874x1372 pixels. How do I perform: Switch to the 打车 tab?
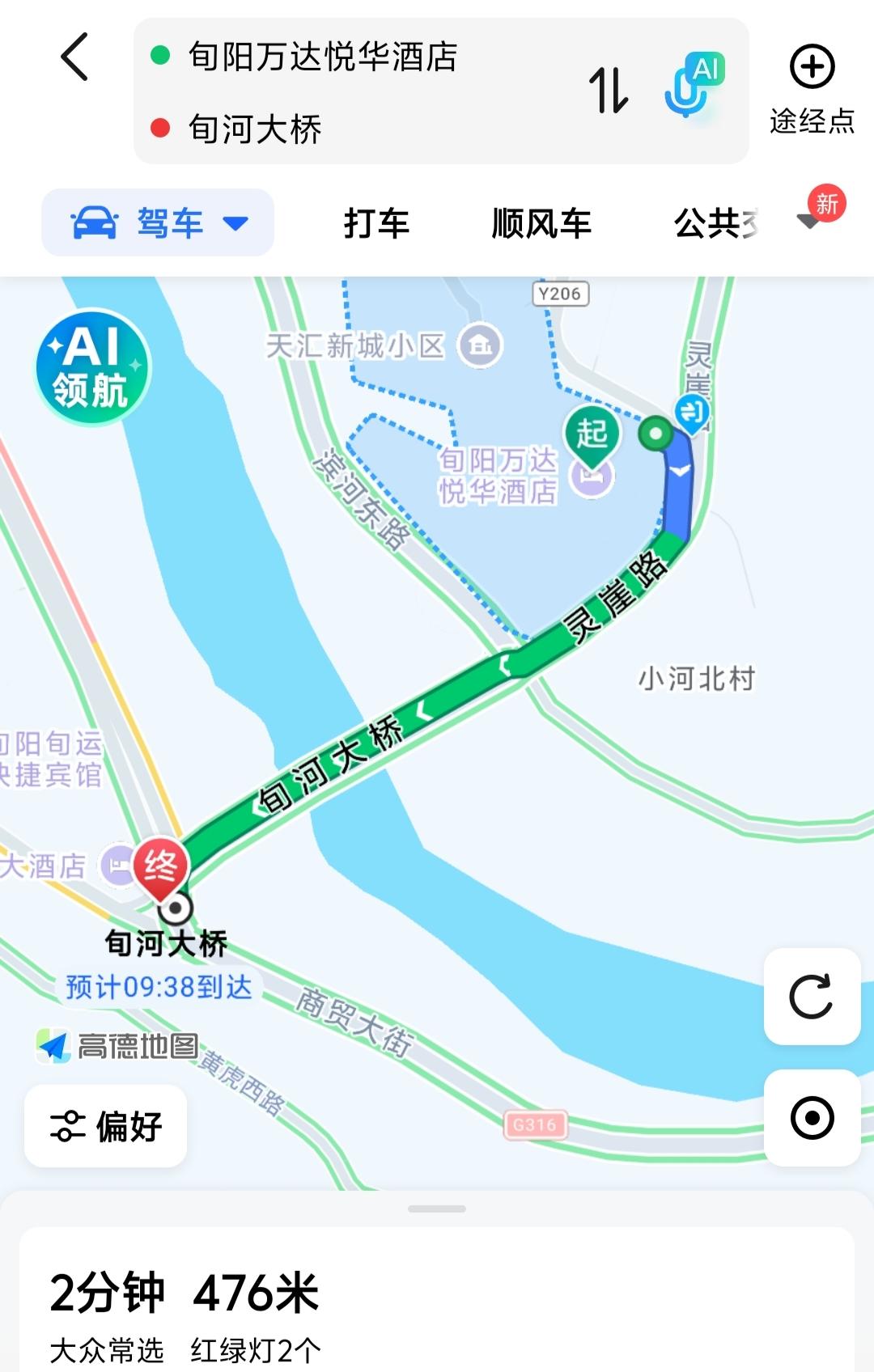(376, 223)
